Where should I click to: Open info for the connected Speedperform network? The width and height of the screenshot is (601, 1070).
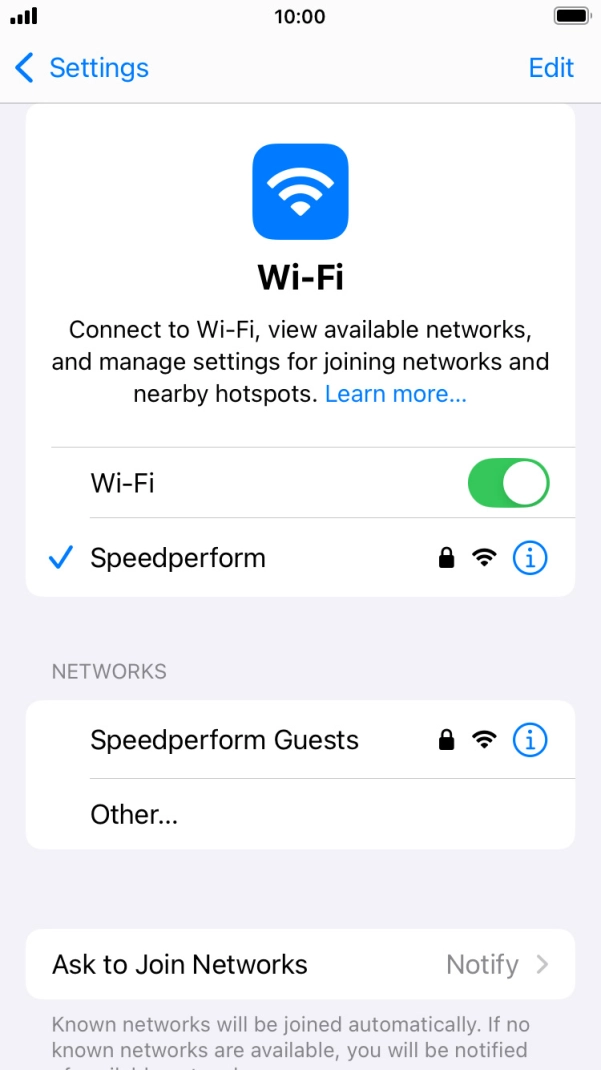tap(530, 559)
